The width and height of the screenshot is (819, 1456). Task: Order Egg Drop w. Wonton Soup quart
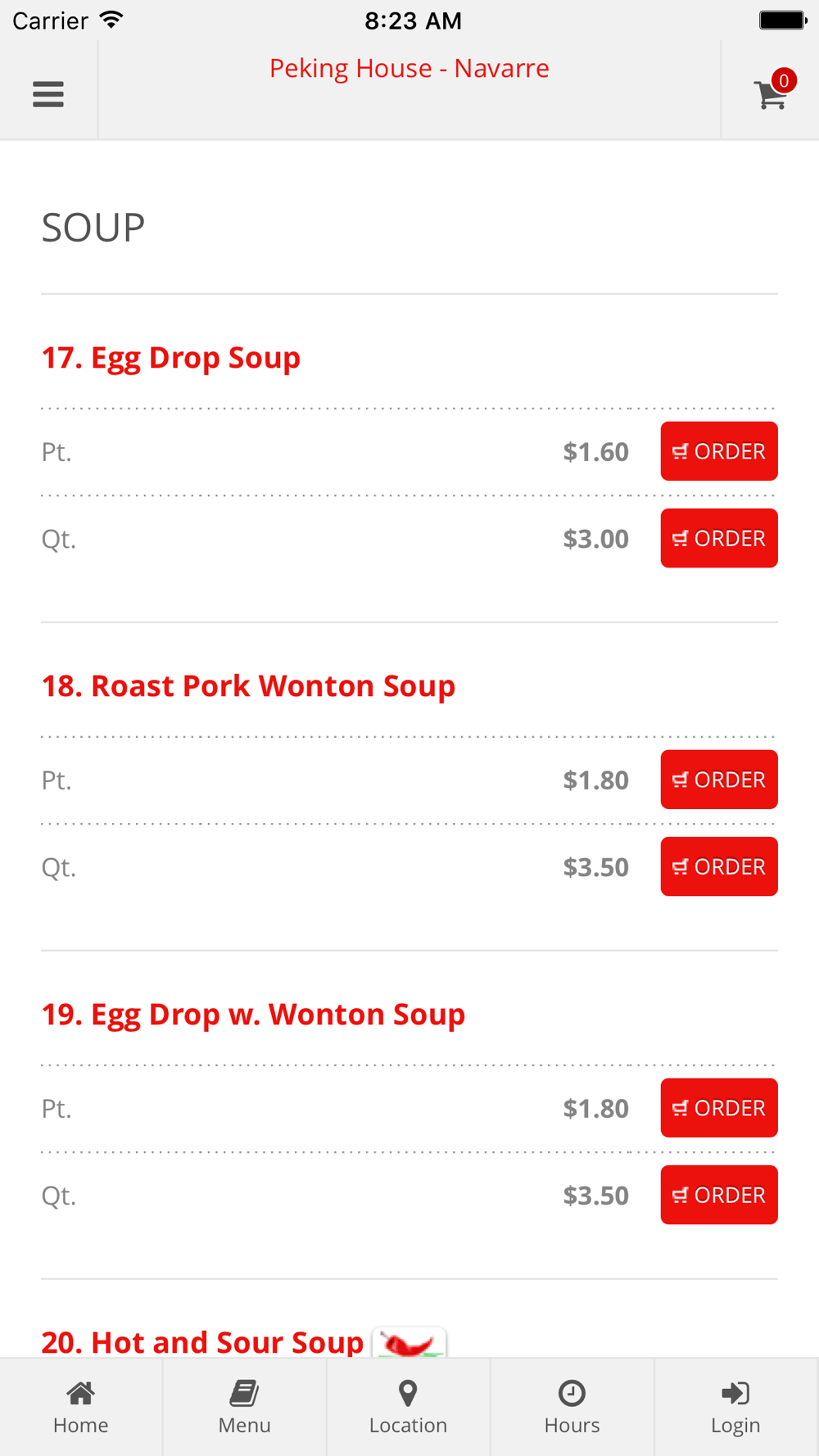click(x=719, y=1195)
